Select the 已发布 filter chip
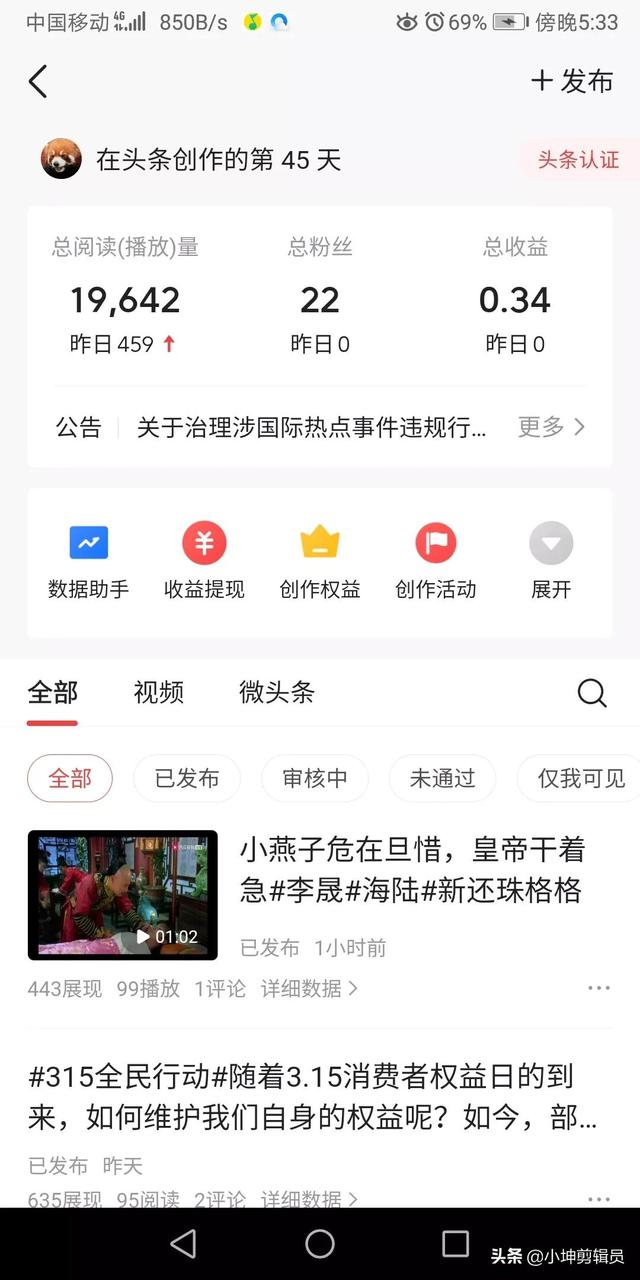The image size is (640, 1280). click(187, 779)
